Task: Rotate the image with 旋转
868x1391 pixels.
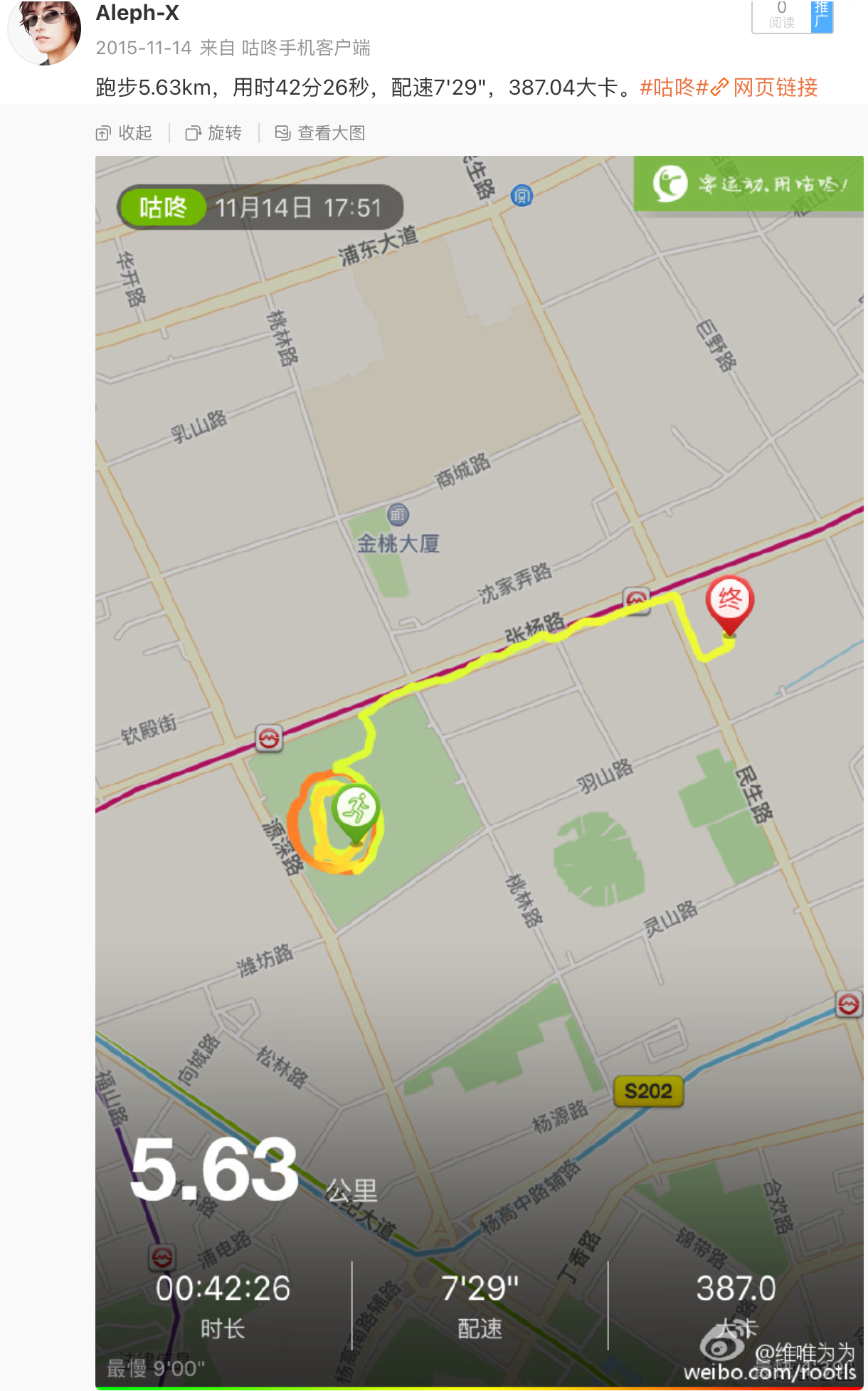Action: point(213,133)
